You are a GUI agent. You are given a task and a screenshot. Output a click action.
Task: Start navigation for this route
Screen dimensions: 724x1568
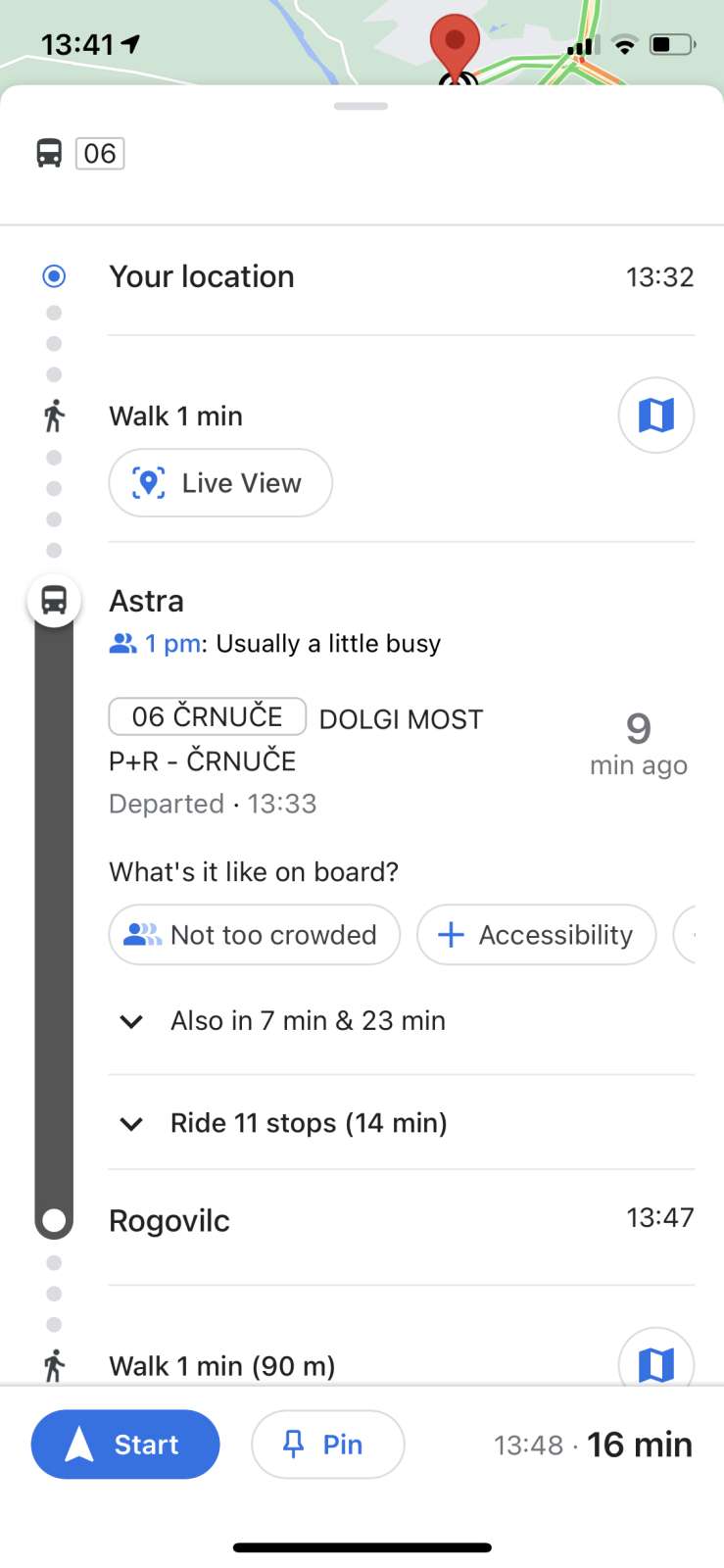(x=125, y=1445)
